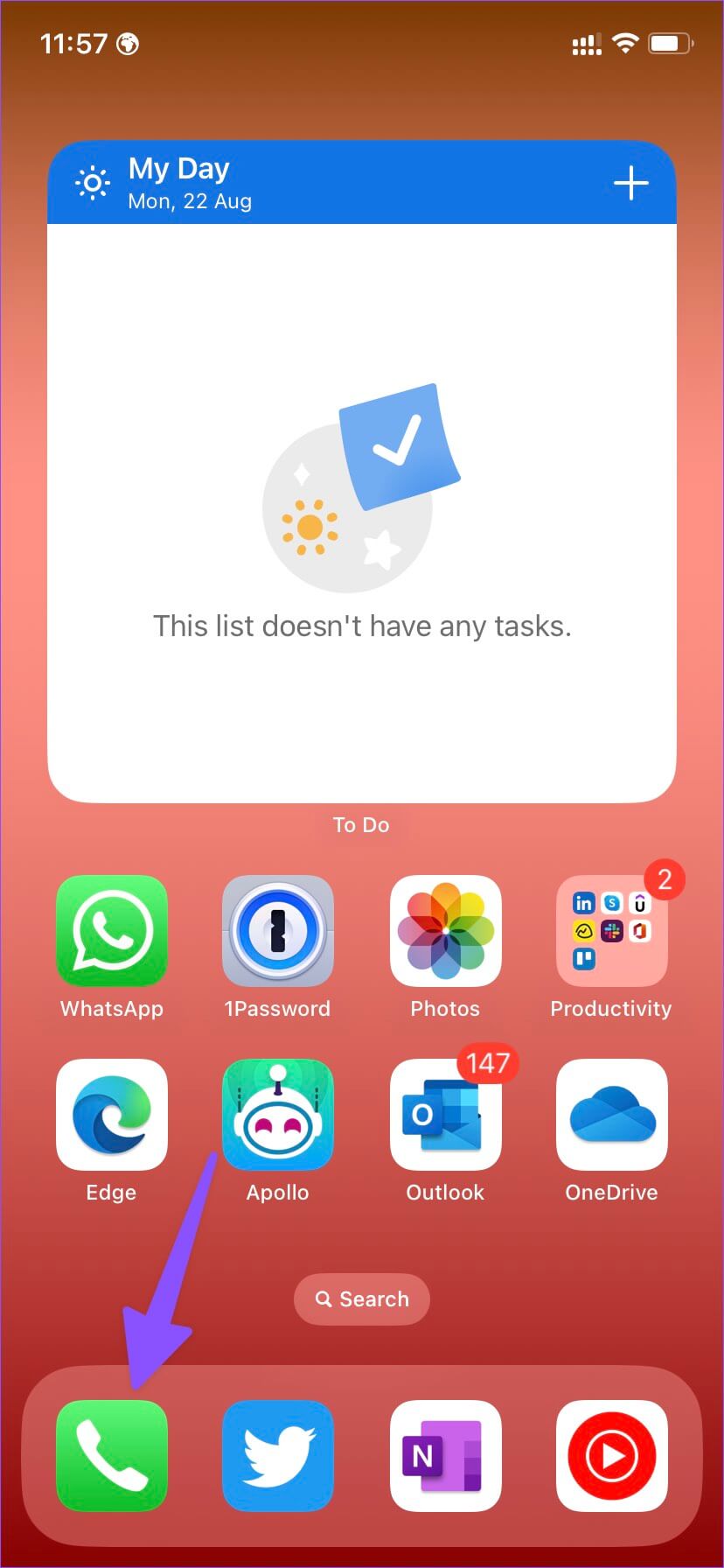Open Apollo app

click(x=278, y=1115)
